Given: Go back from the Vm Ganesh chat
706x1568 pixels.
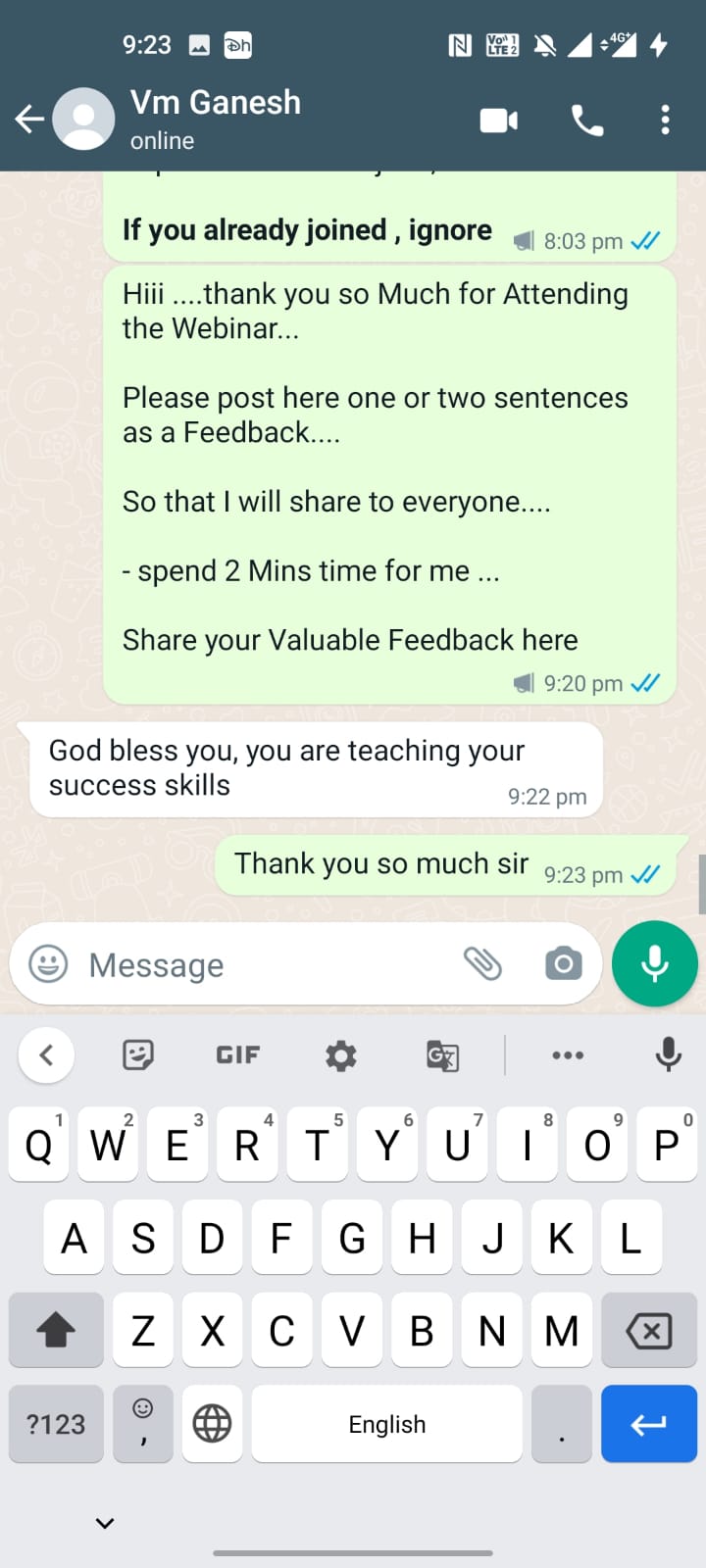Looking at the screenshot, I should click(29, 120).
